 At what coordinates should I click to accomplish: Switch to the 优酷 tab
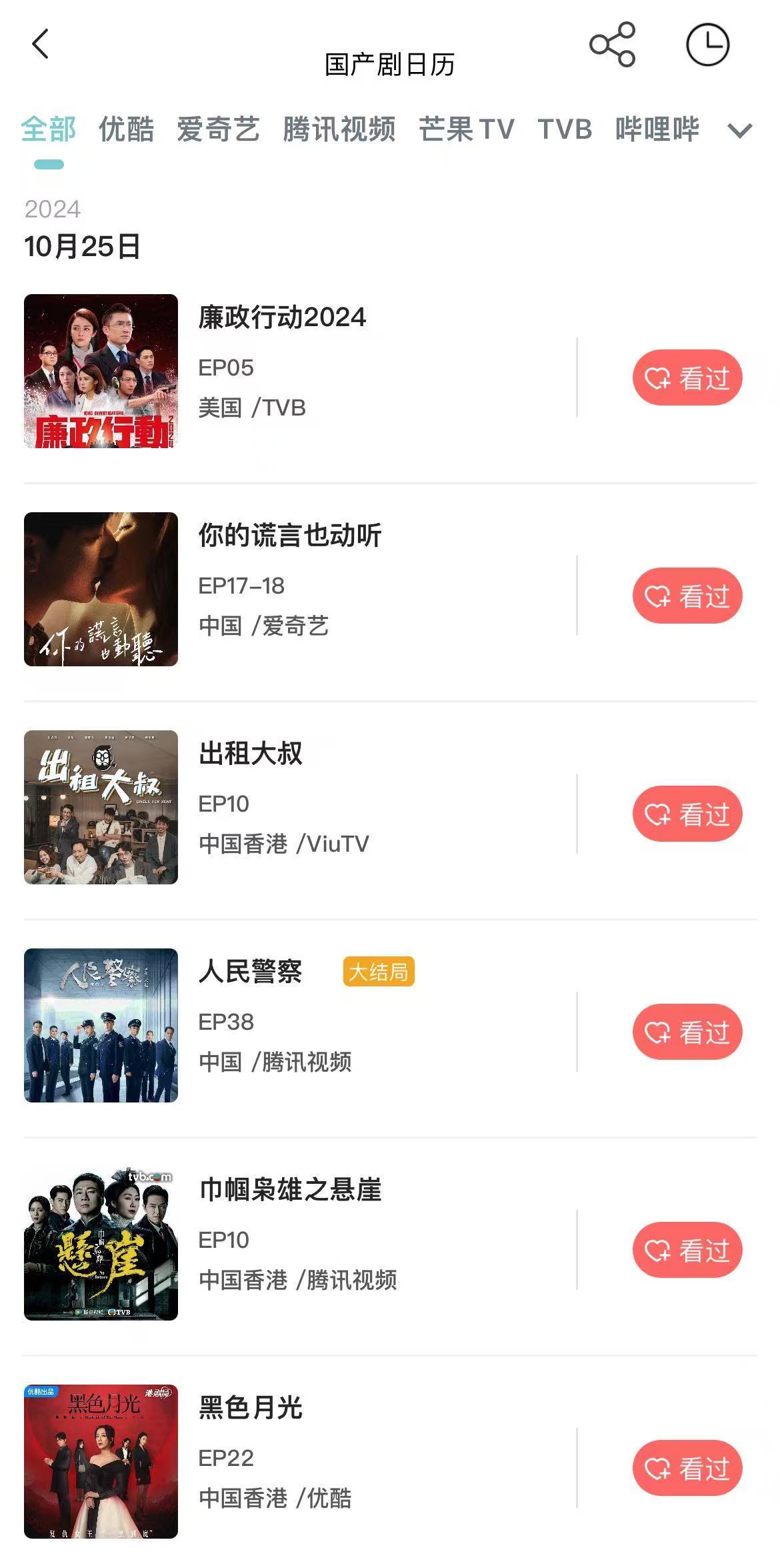(127, 129)
